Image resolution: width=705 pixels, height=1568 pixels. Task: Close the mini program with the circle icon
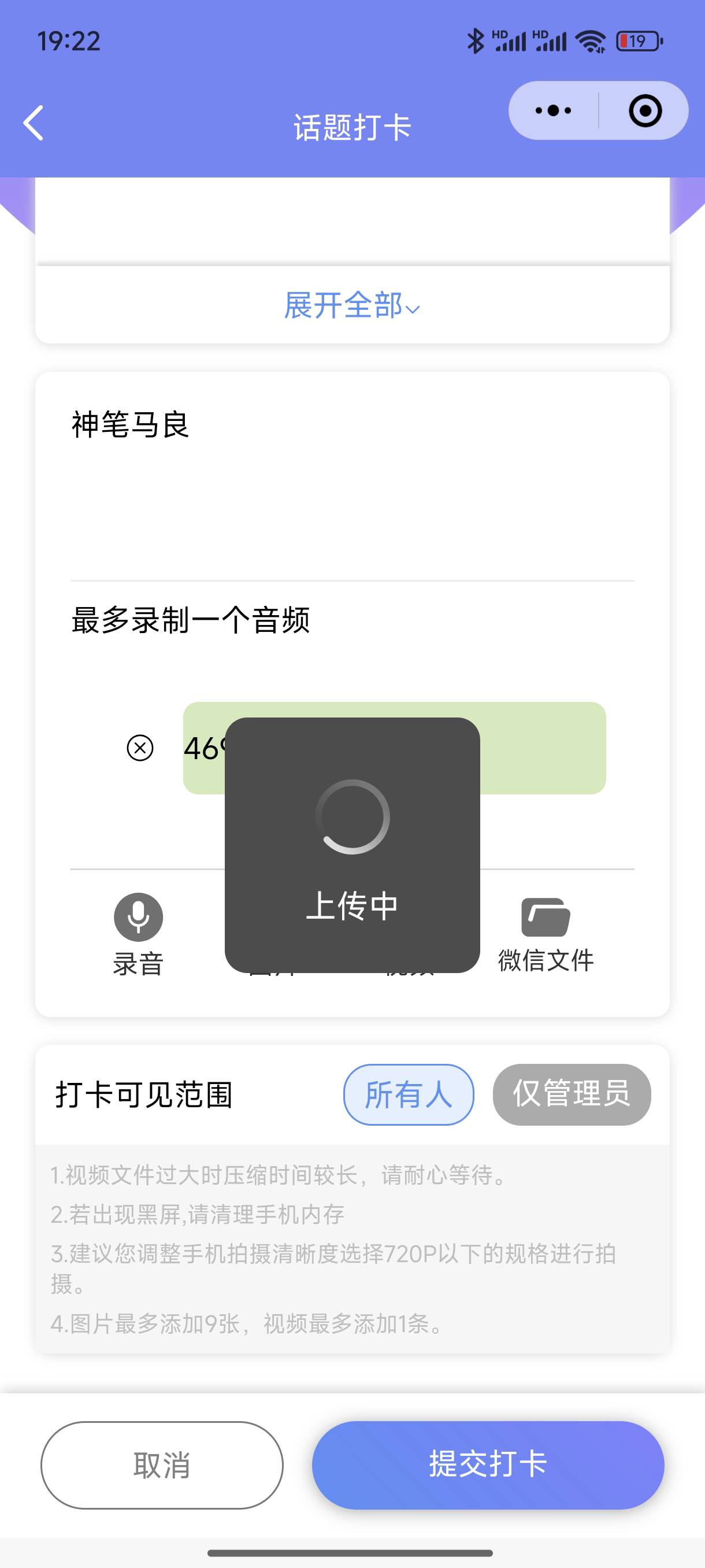pos(645,111)
